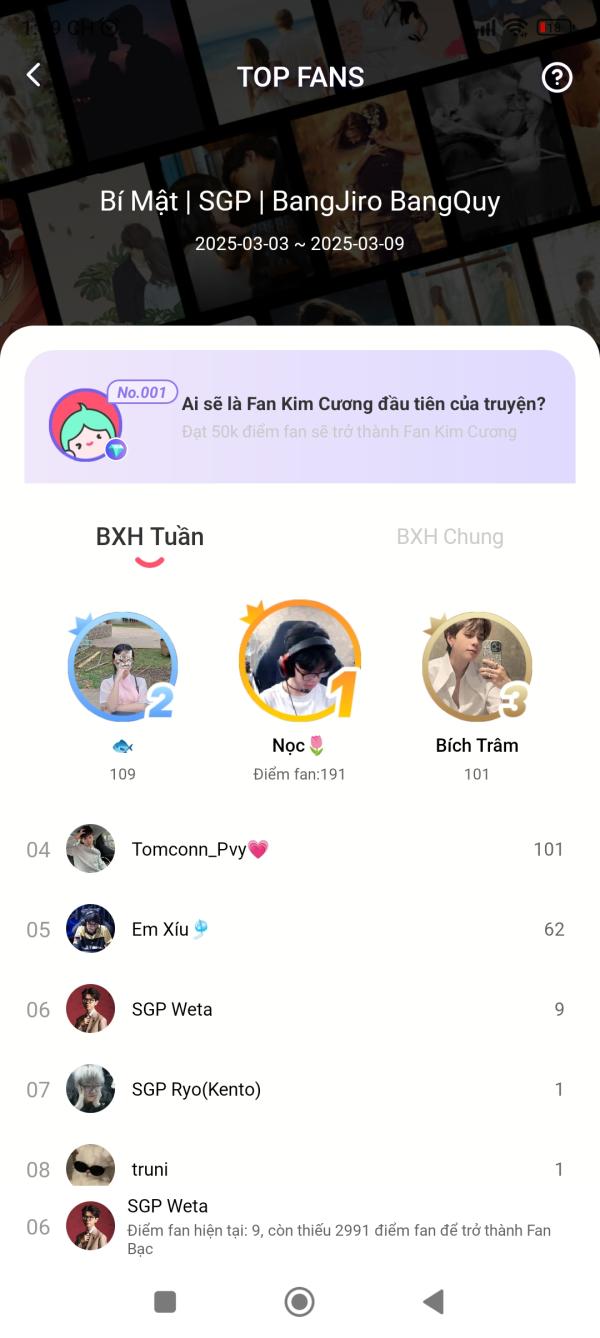This screenshot has height=1338, width=600.
Task: Tap SGP Weta's row with 9 points
Action: [x=300, y=1010]
